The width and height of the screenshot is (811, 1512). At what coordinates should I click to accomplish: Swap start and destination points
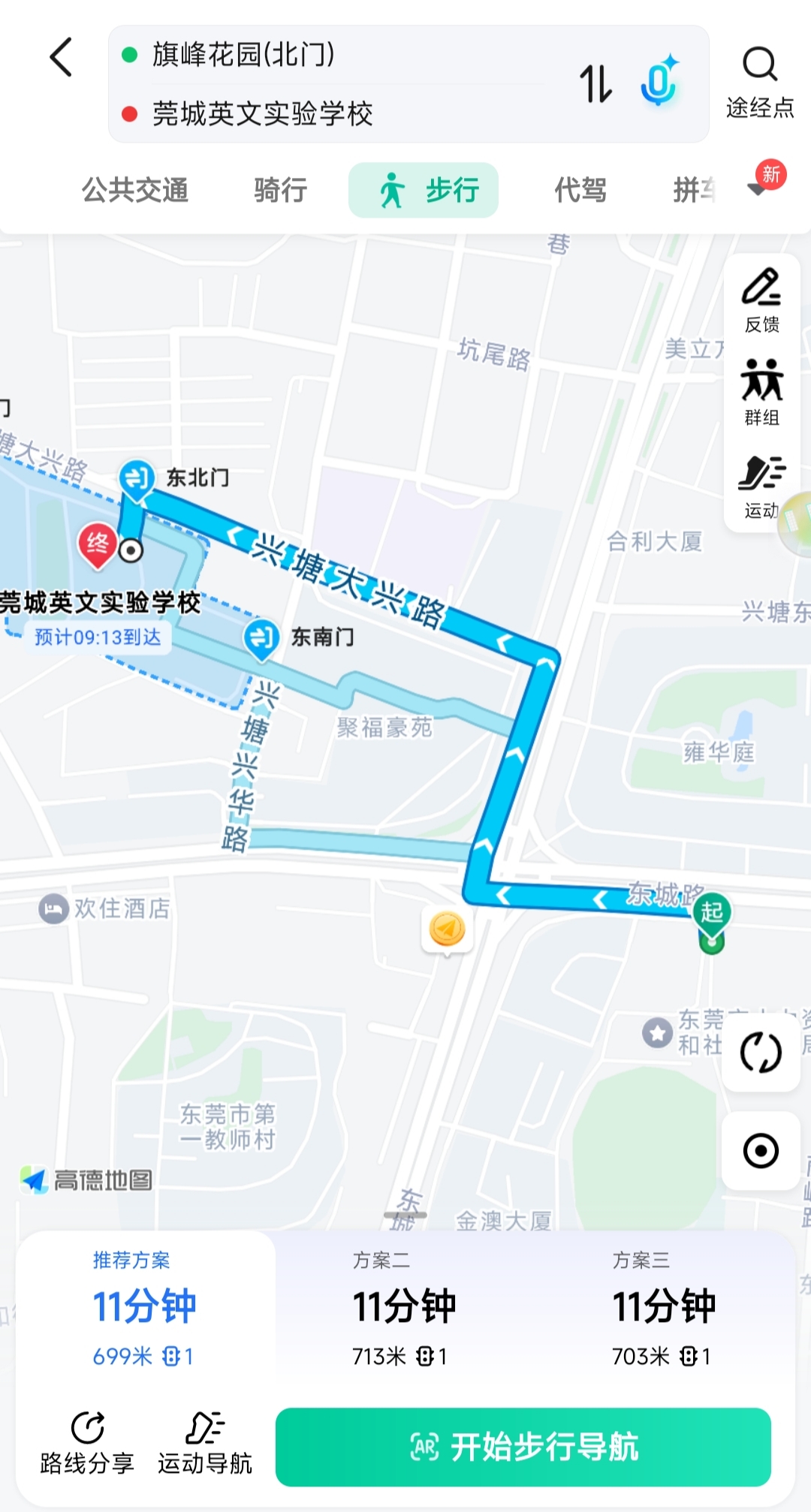(595, 83)
